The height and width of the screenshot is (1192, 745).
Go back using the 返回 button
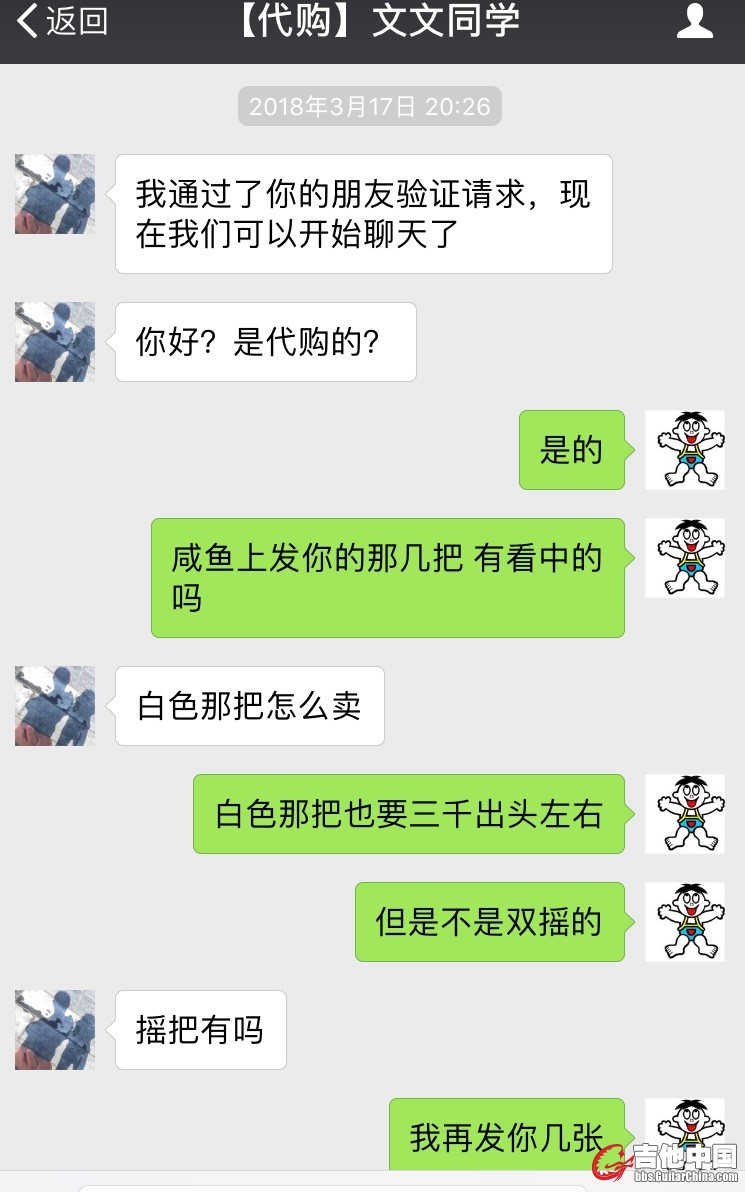(62, 21)
